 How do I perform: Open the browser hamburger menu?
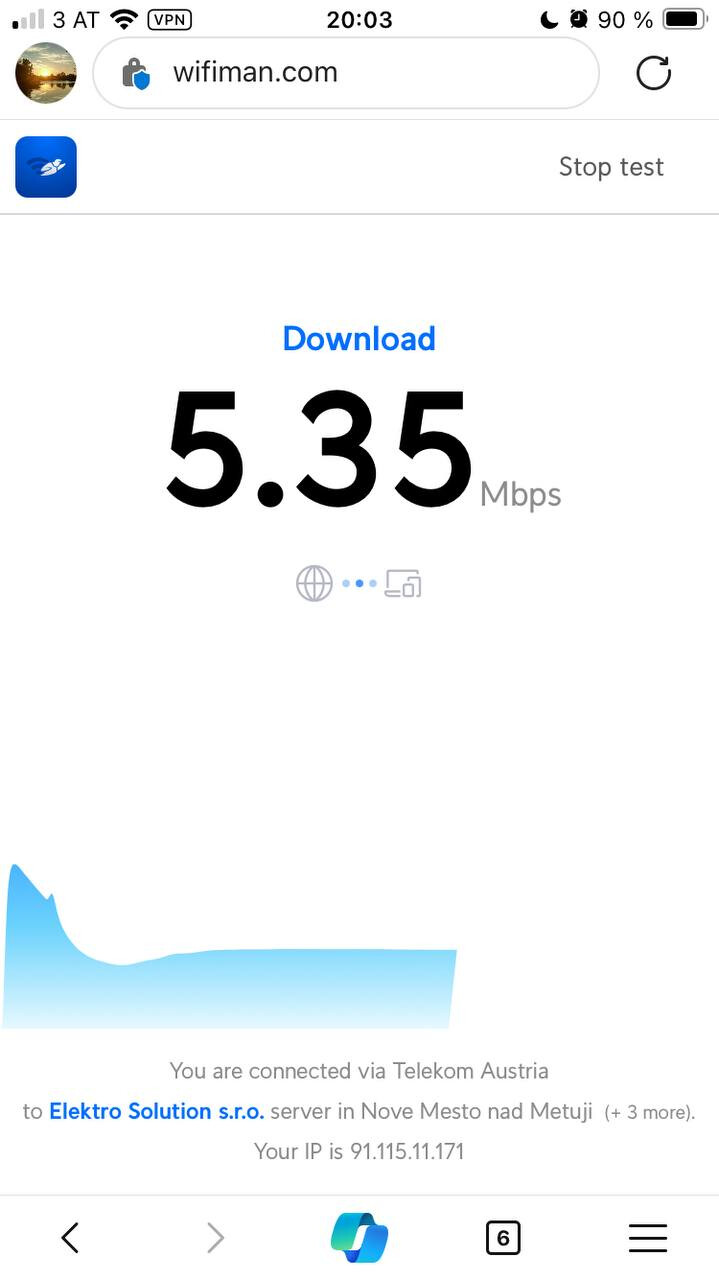pos(648,1238)
